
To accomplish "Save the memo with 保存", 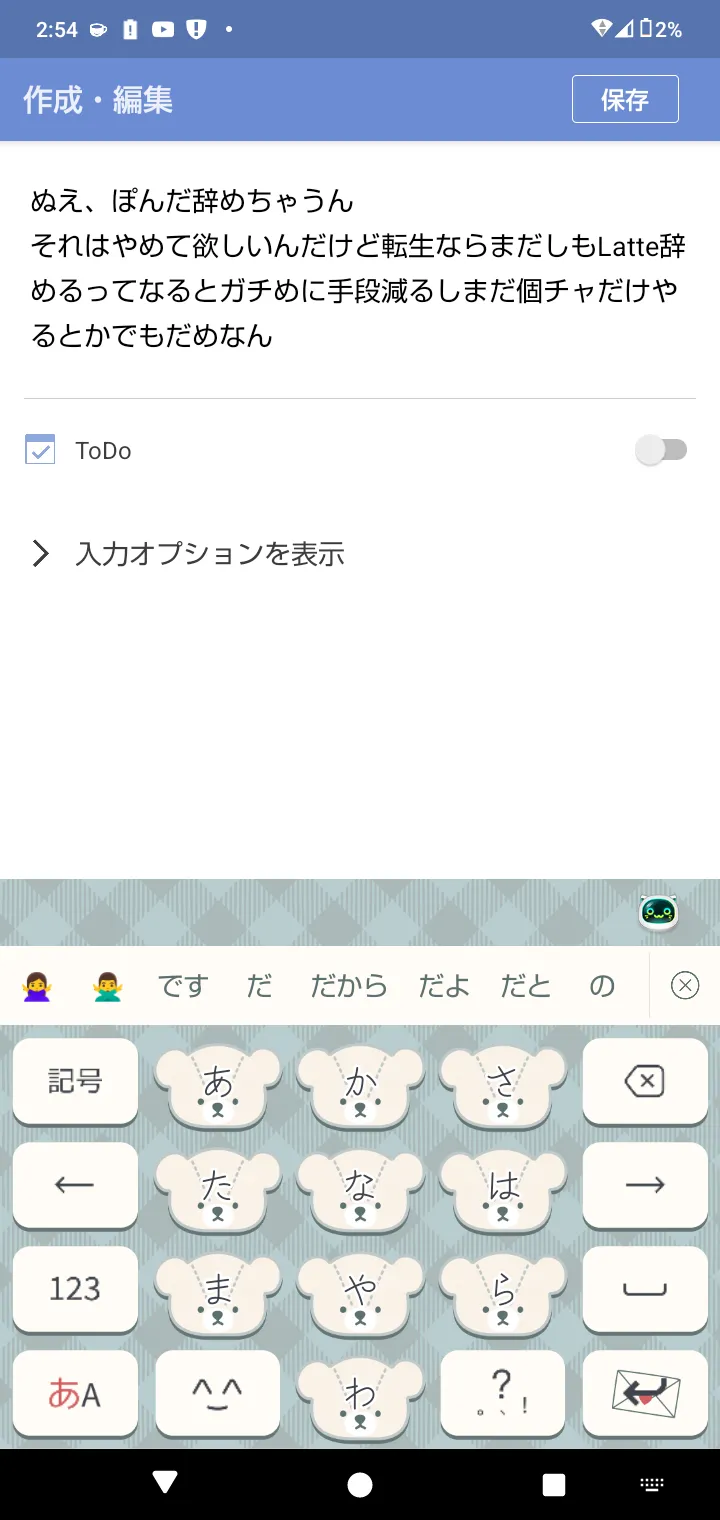I will 625,99.
